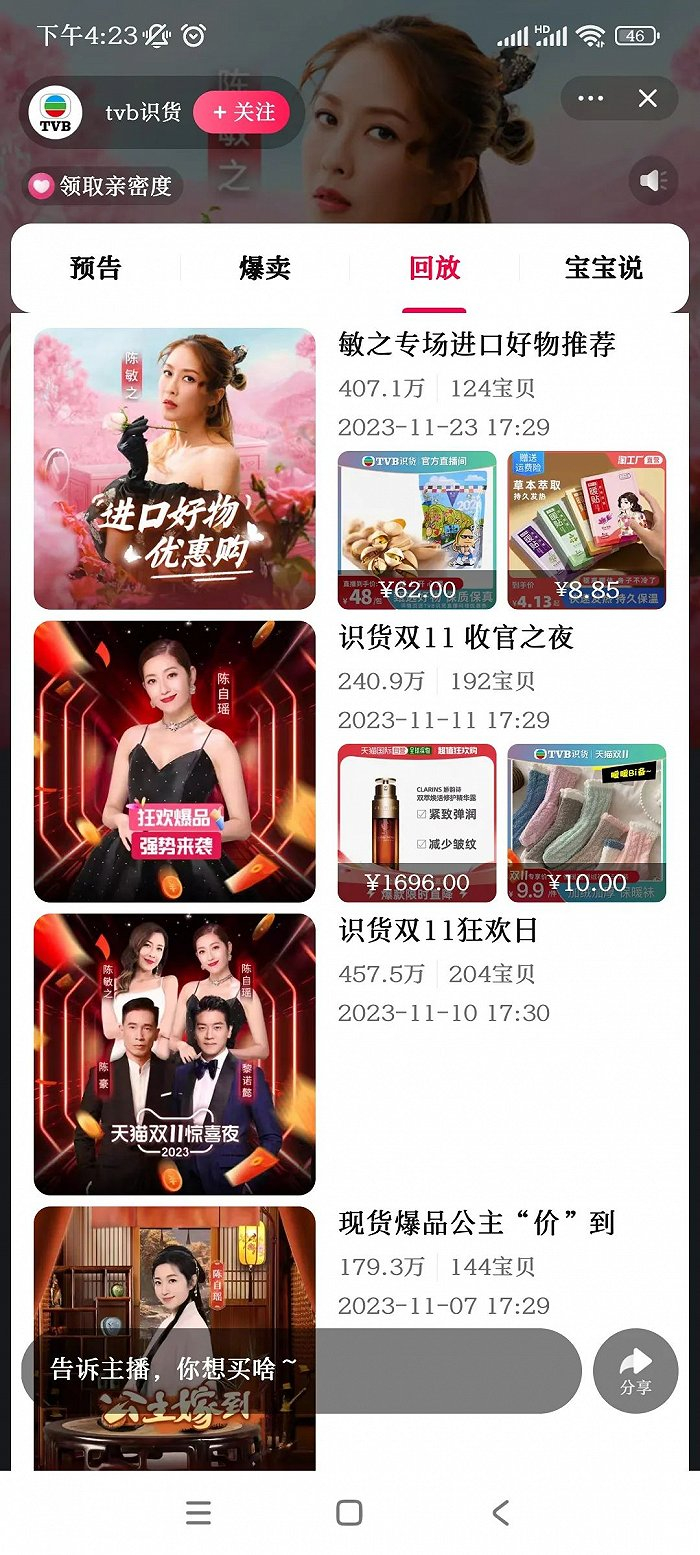Mute the live stream sound

[x=653, y=181]
